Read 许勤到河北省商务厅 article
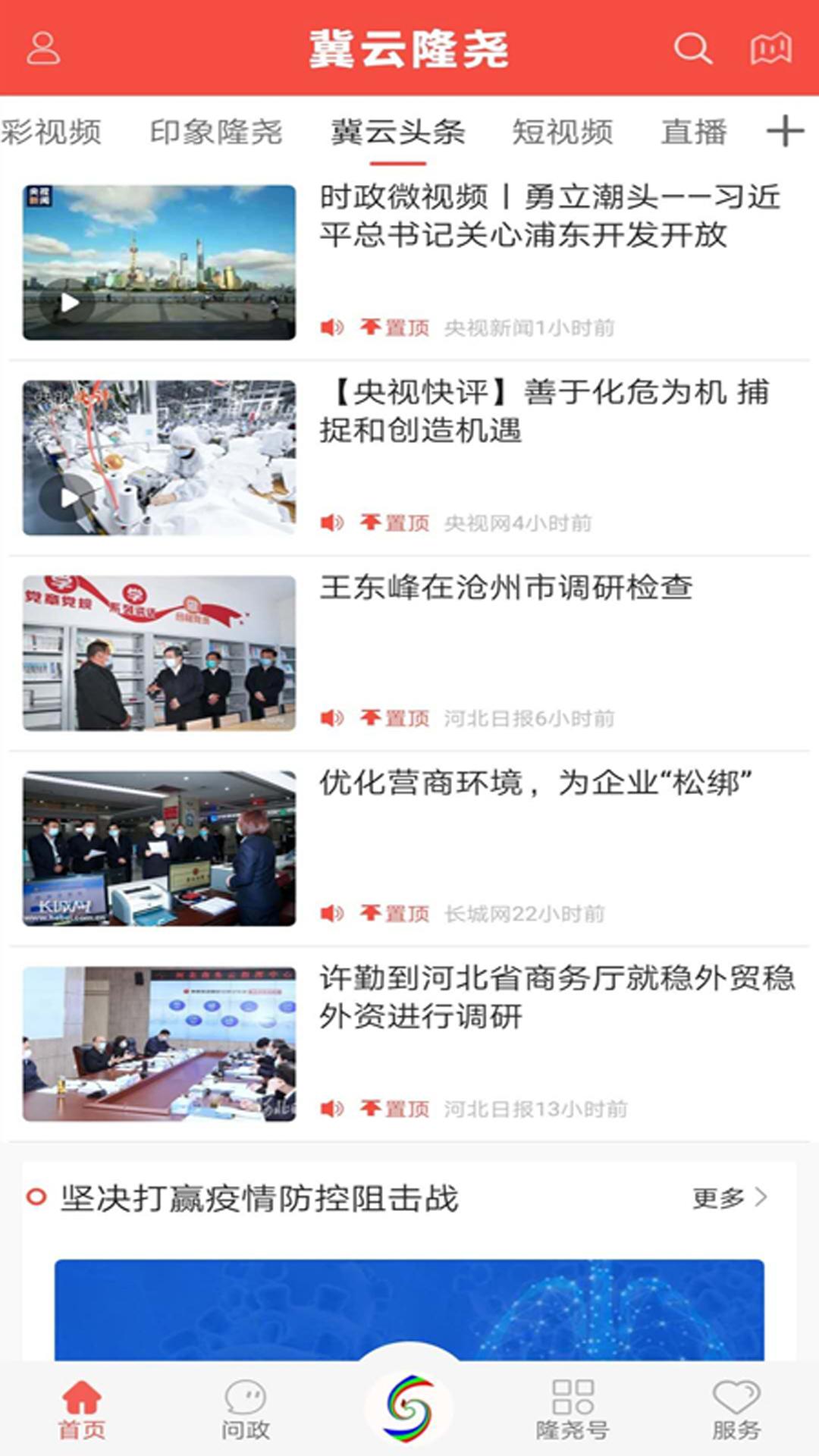Viewport: 819px width, 1456px height. point(557,996)
